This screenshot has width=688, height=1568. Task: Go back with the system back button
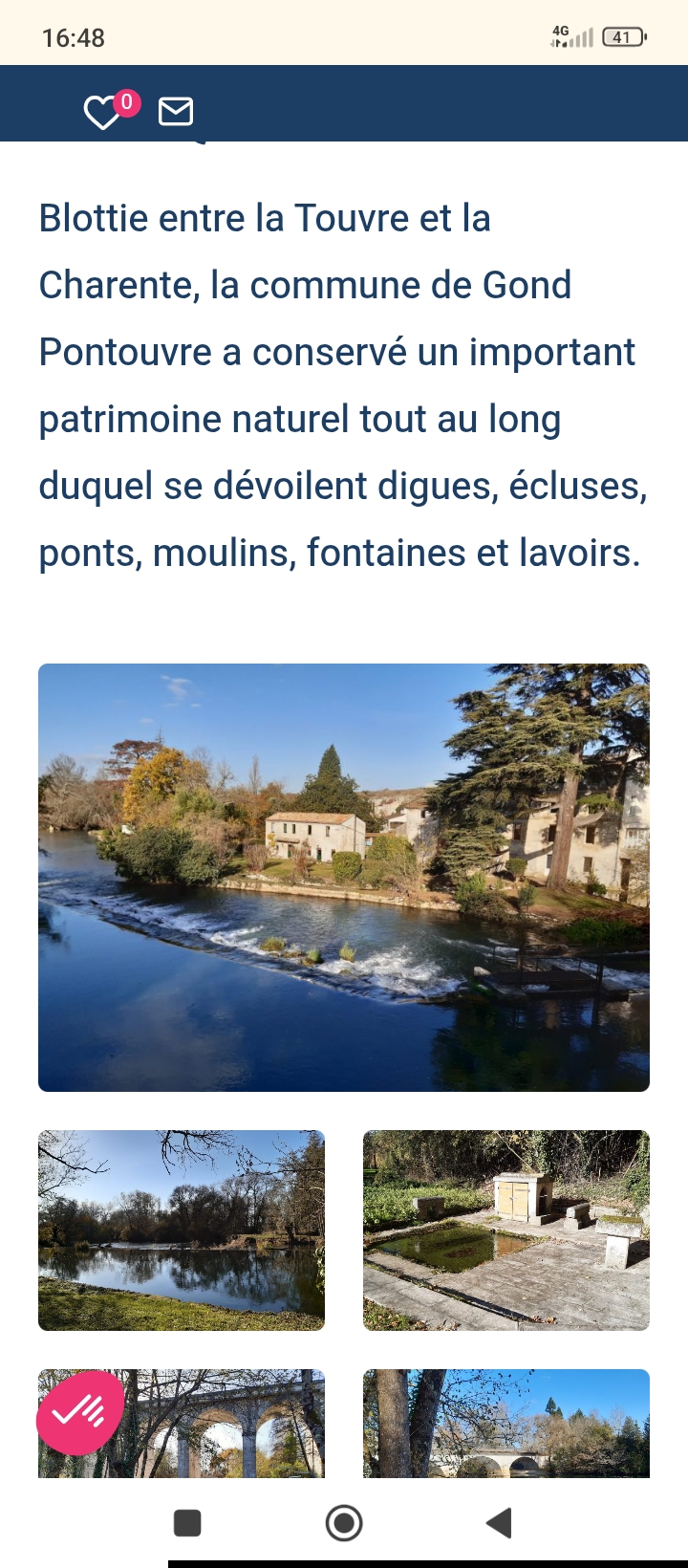point(499,1522)
